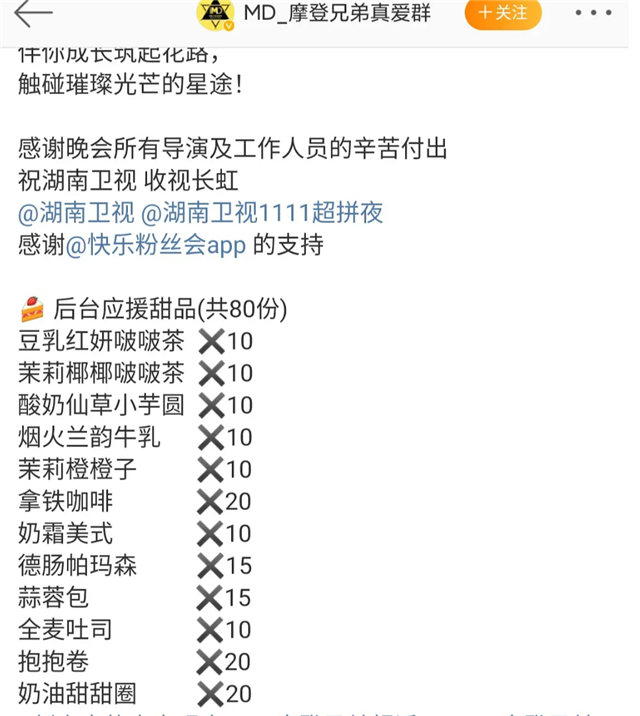Go back using the arrow icon
The height and width of the screenshot is (716, 640).
33,13
